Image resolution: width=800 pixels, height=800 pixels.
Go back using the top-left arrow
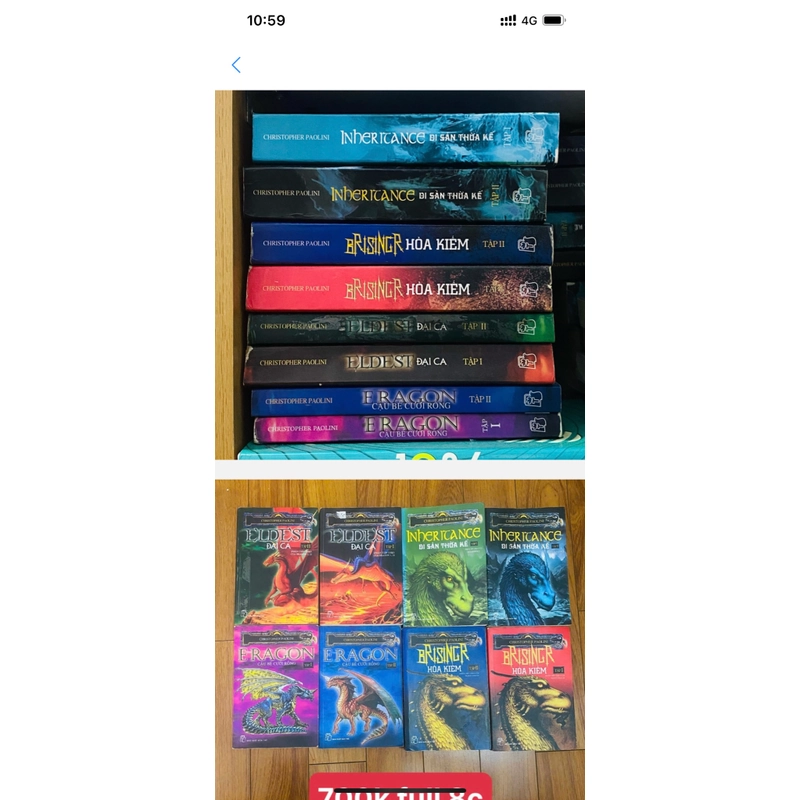pos(236,65)
